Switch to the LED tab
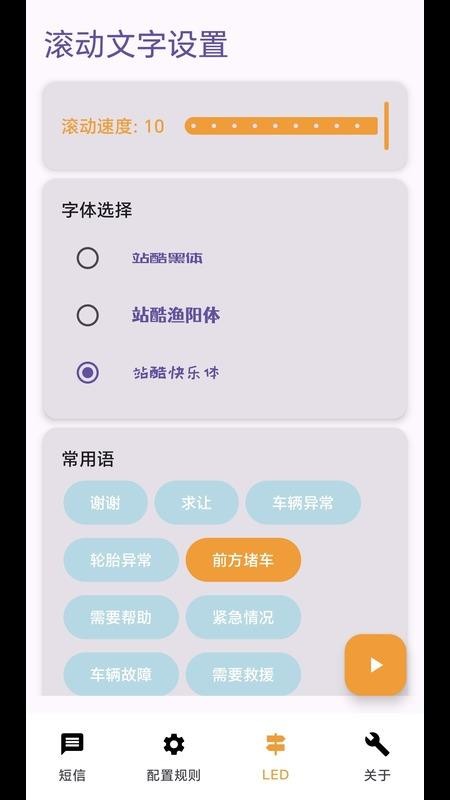The width and height of the screenshot is (450, 800). [276, 757]
